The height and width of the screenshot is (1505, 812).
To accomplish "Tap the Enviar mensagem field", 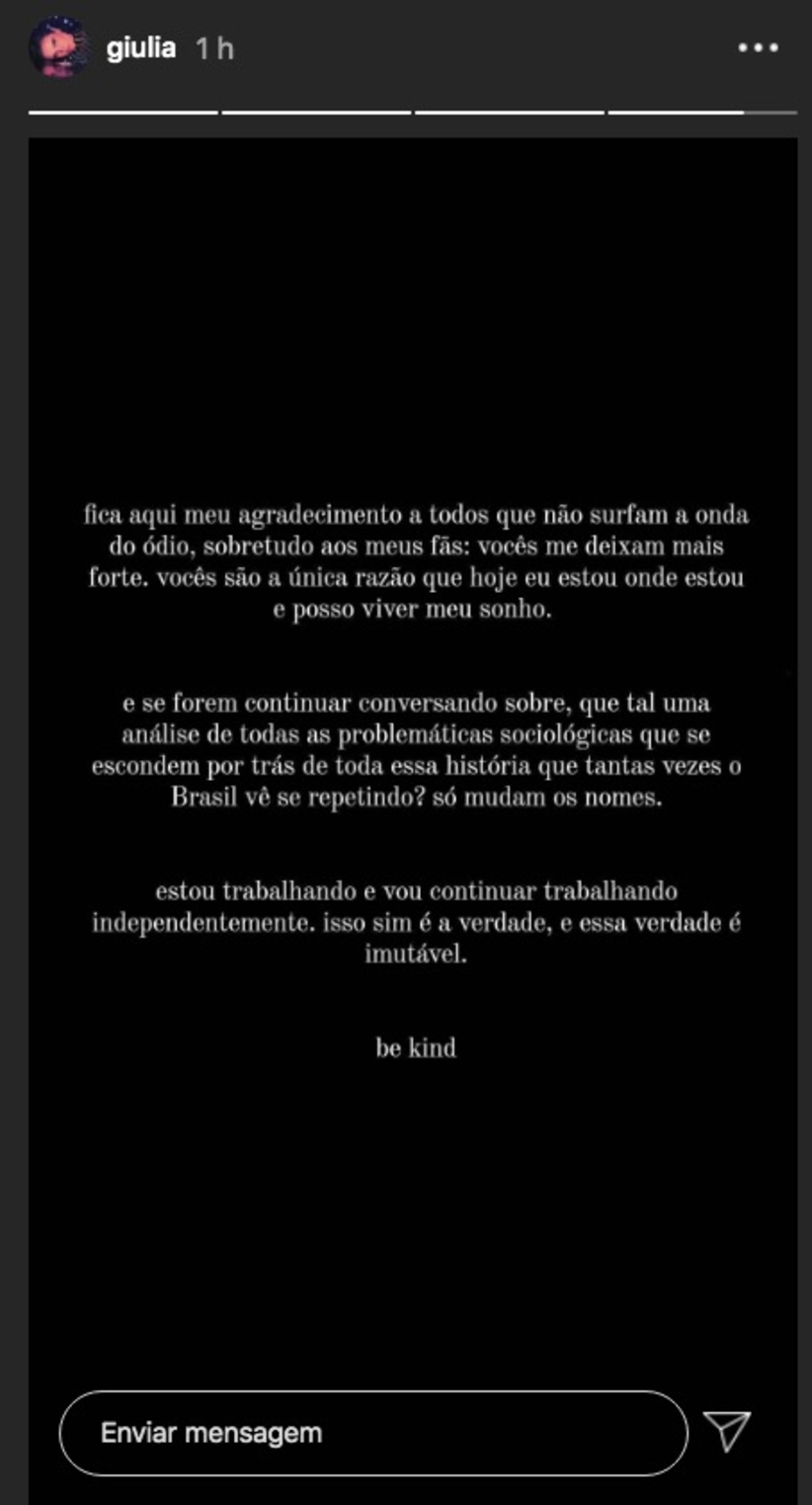I will (x=372, y=1433).
